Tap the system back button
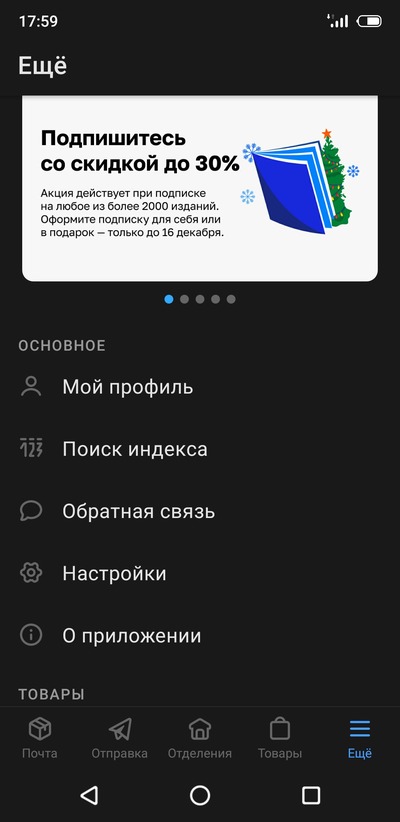The width and height of the screenshot is (400, 822). [89, 795]
